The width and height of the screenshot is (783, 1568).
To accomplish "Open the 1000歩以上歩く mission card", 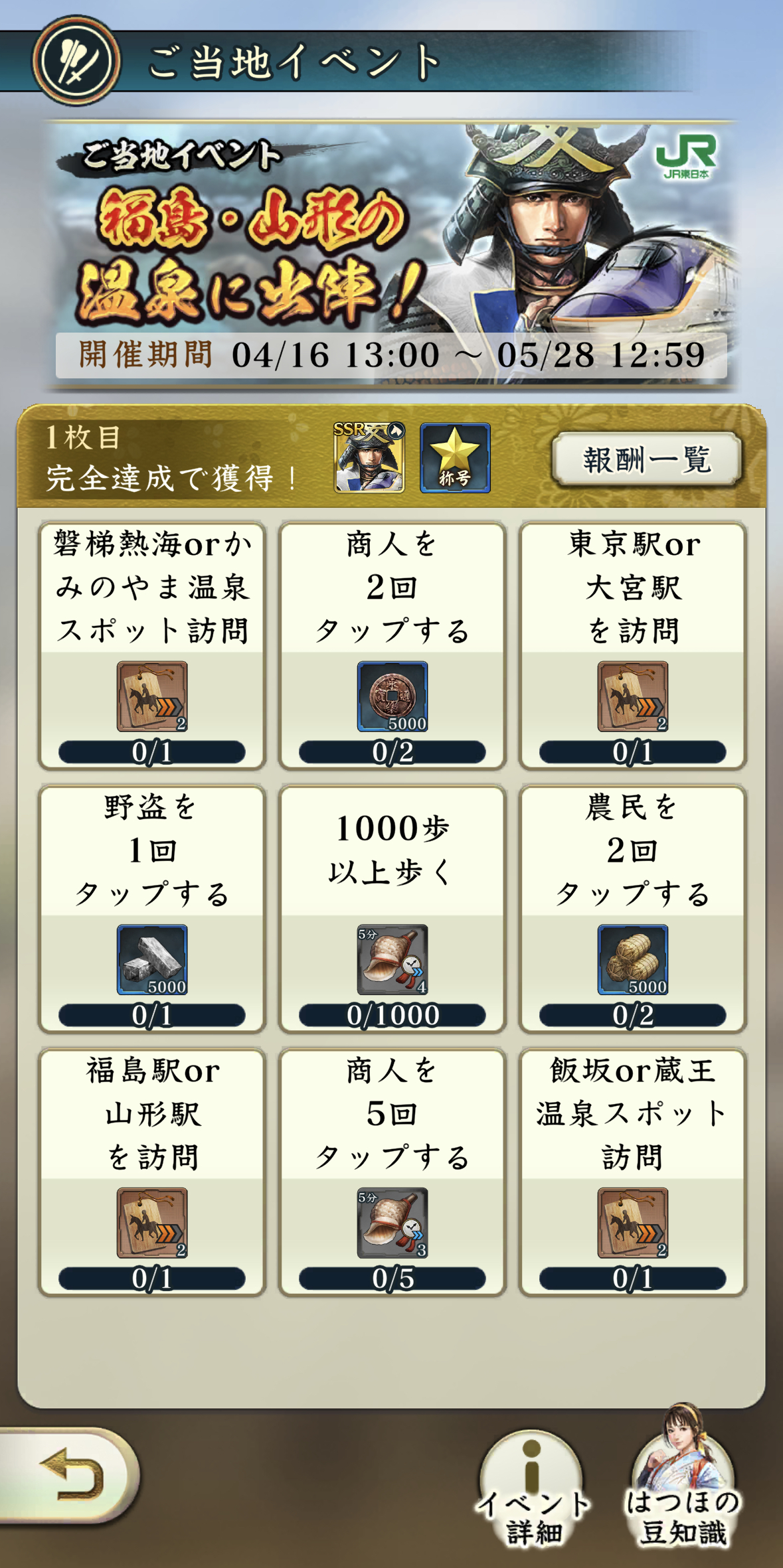I will pos(392,908).
